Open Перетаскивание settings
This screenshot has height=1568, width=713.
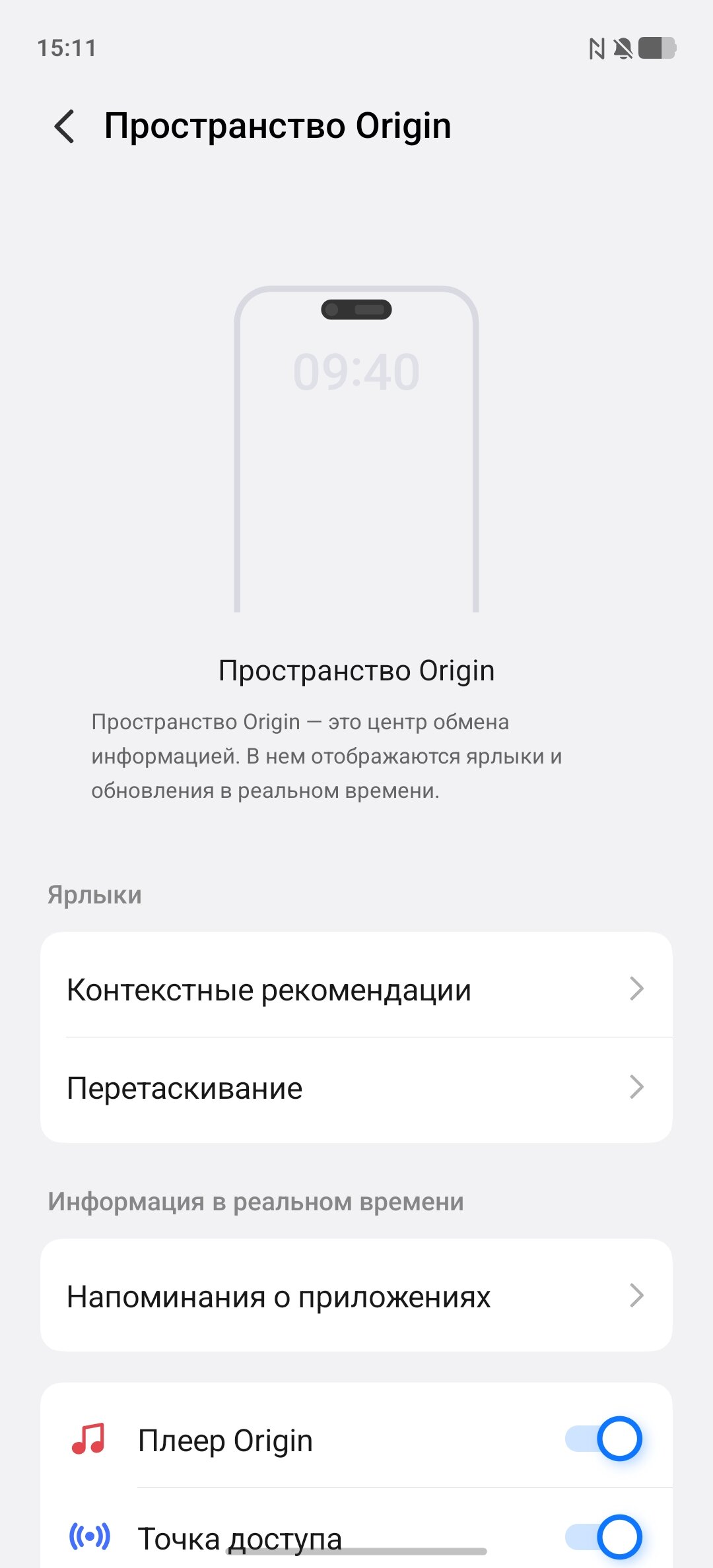pyautogui.click(x=356, y=1088)
